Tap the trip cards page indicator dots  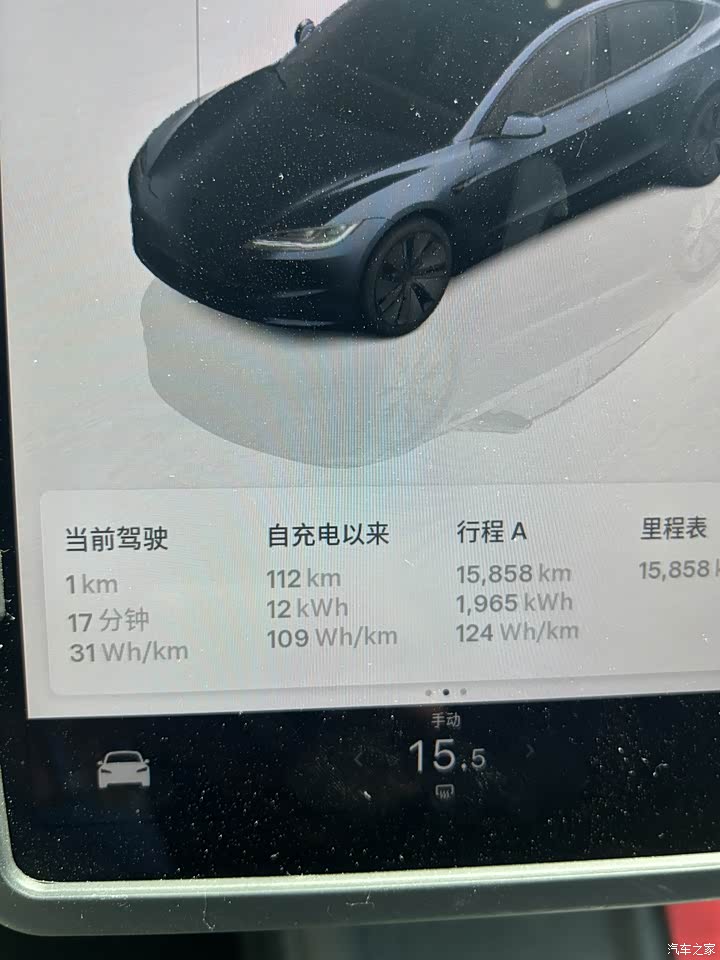pos(445,691)
